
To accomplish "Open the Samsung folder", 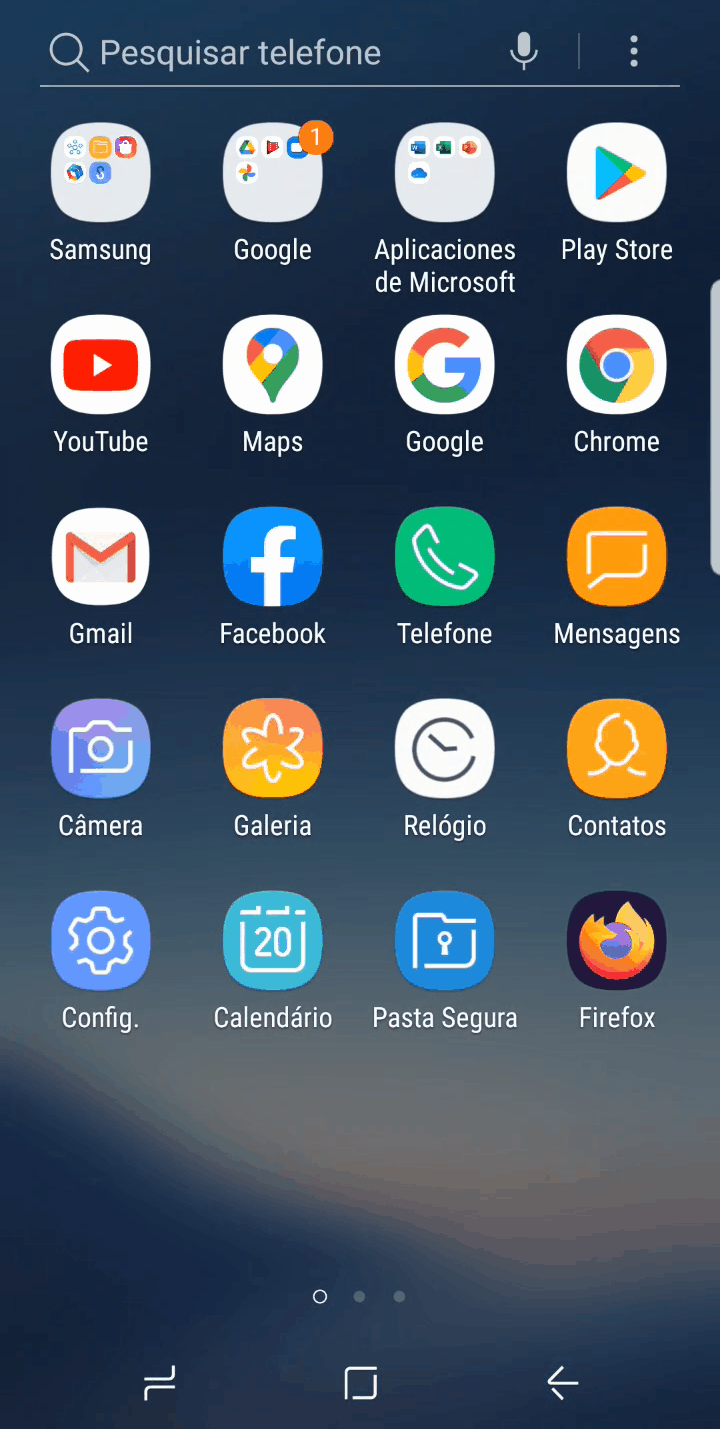I will 101,172.
